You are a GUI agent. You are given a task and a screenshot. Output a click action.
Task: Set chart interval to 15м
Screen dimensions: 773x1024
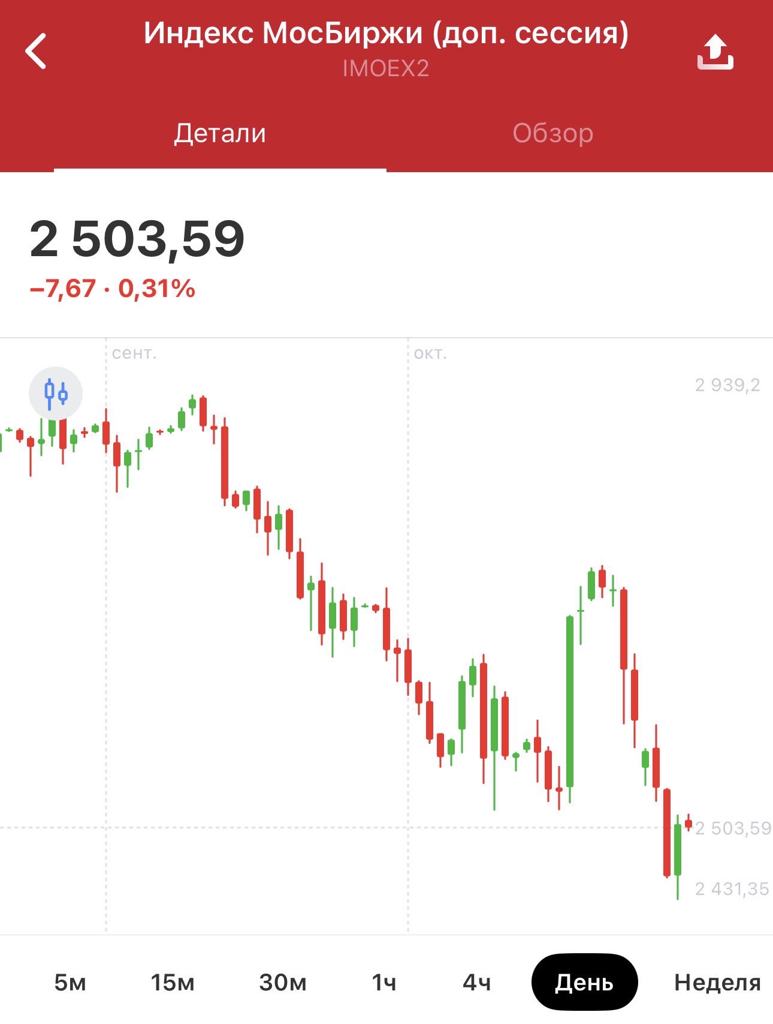pos(173,982)
